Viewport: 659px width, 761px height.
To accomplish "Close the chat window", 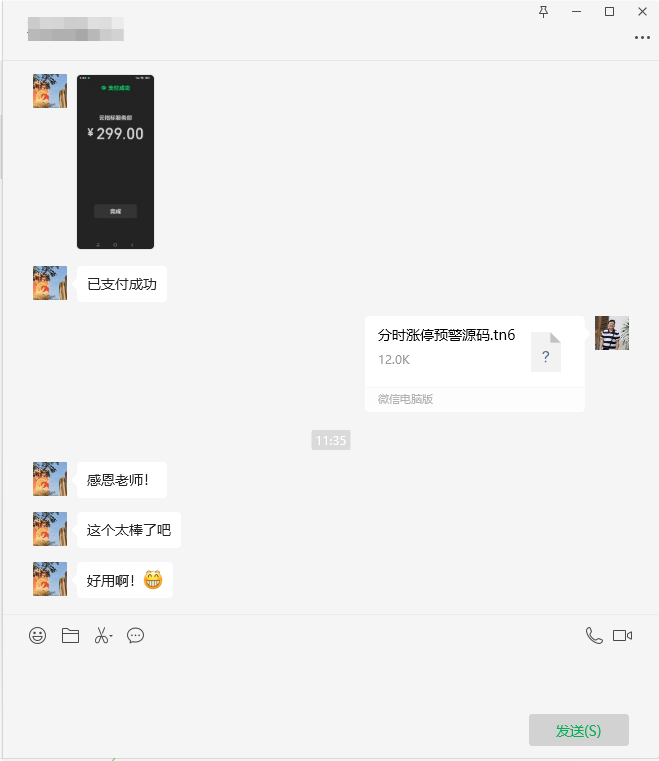I will tap(641, 11).
